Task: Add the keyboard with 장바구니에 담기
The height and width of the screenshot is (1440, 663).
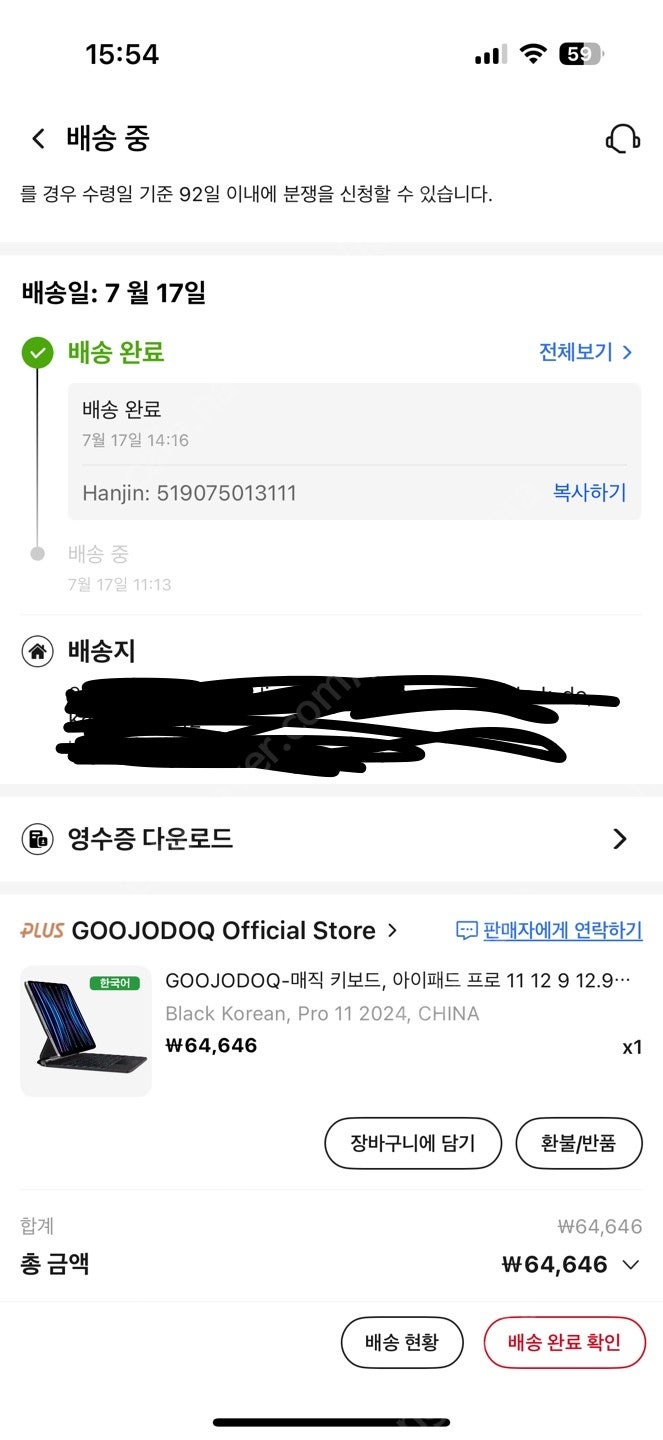Action: click(x=412, y=1143)
